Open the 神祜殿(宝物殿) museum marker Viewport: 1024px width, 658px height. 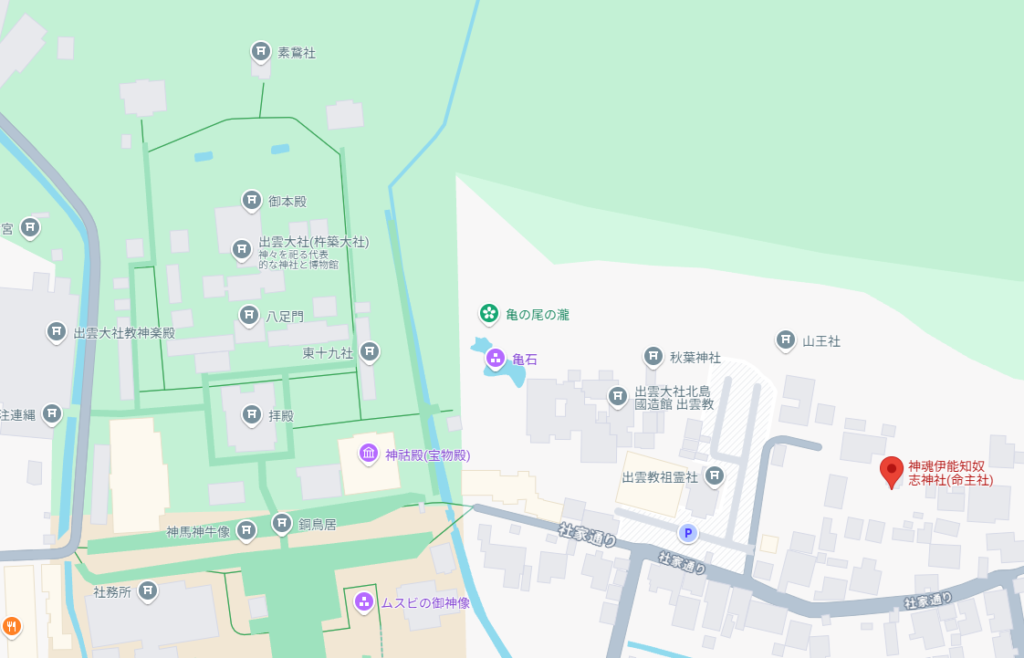point(368,455)
